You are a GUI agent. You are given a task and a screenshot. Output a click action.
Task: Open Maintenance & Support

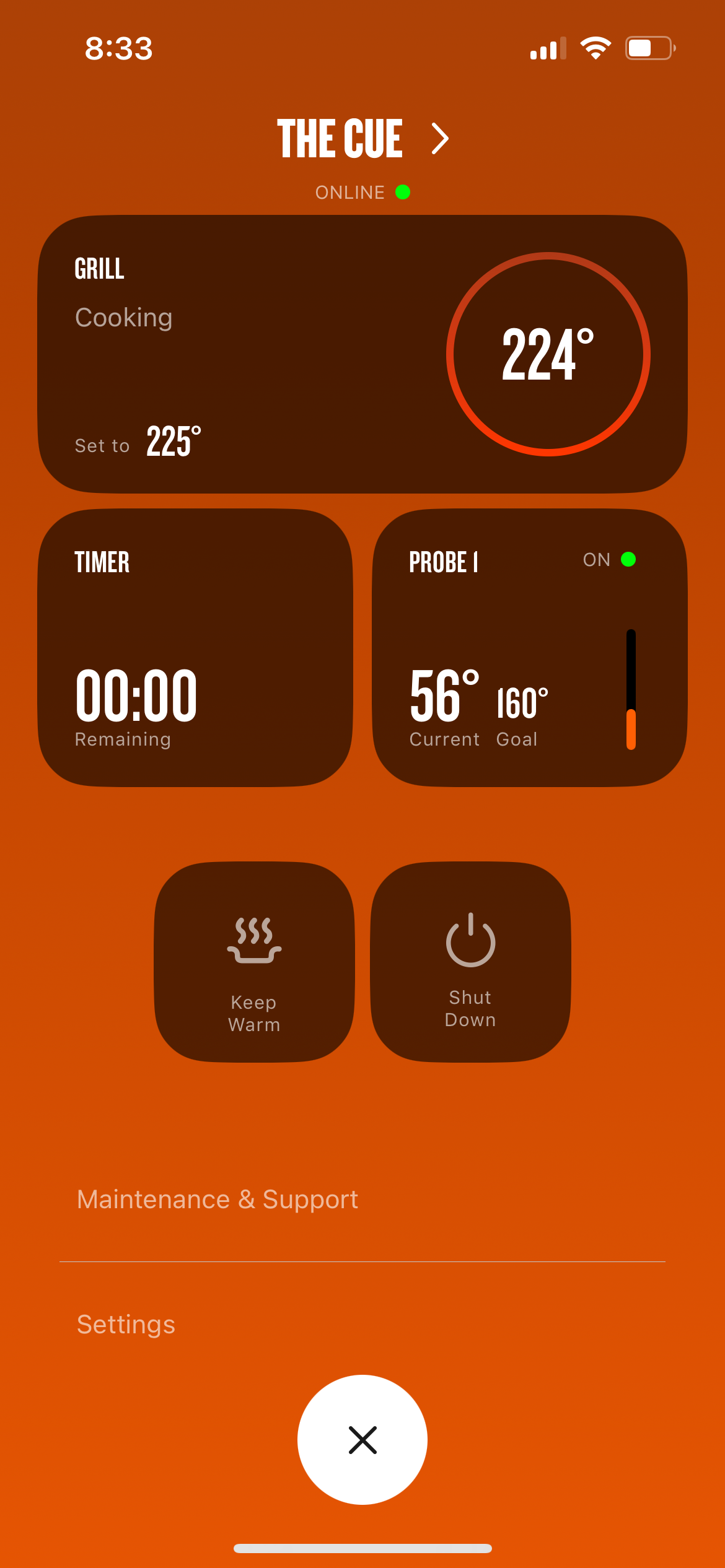tap(217, 1200)
